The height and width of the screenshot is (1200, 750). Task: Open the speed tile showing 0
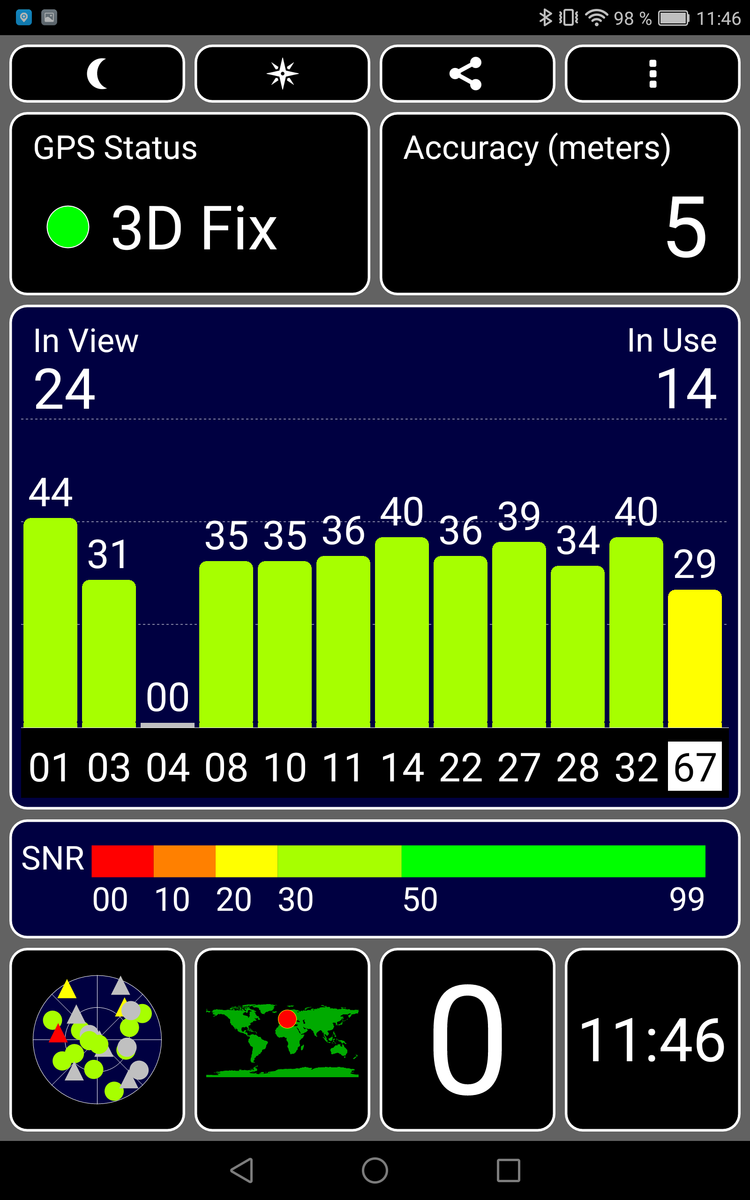coord(467,1039)
